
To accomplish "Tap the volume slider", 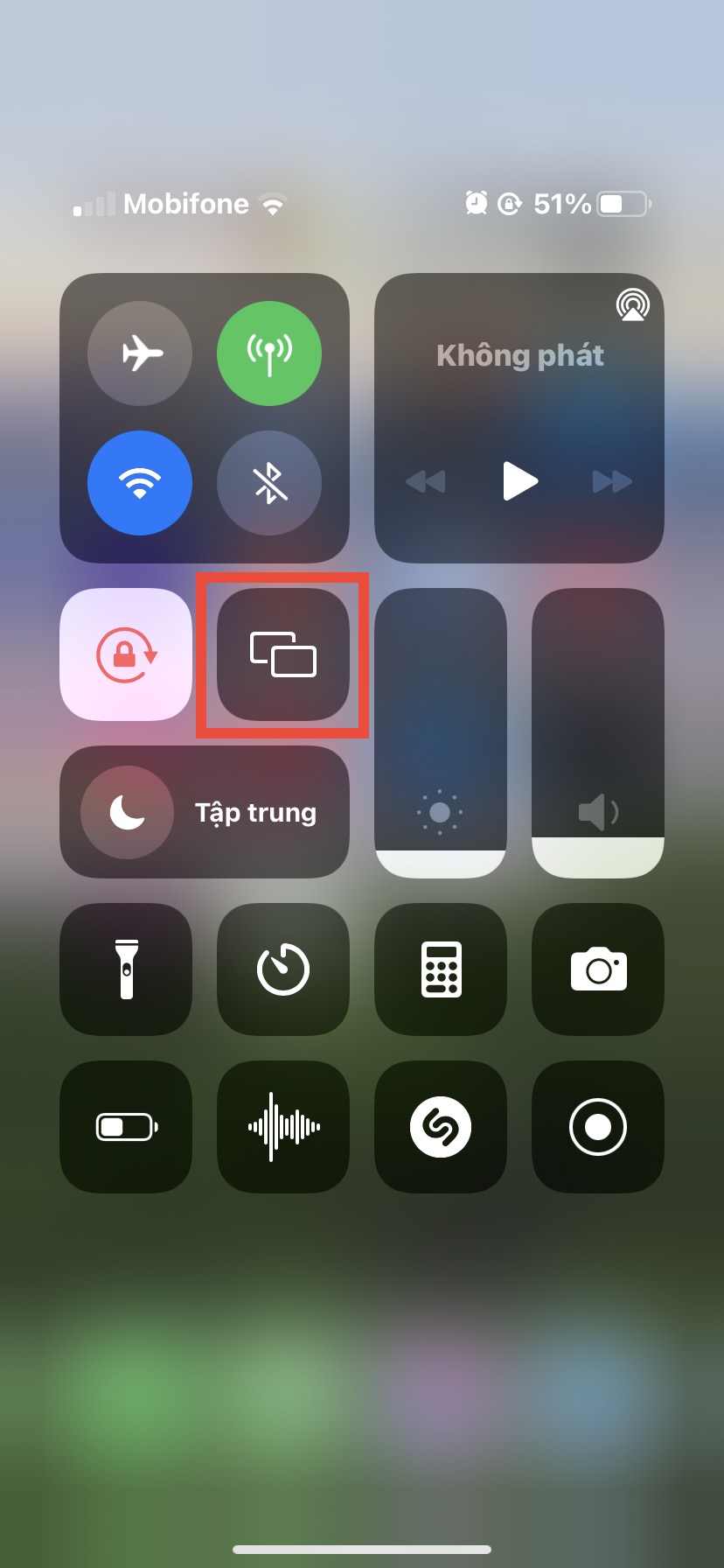I will click(598, 733).
